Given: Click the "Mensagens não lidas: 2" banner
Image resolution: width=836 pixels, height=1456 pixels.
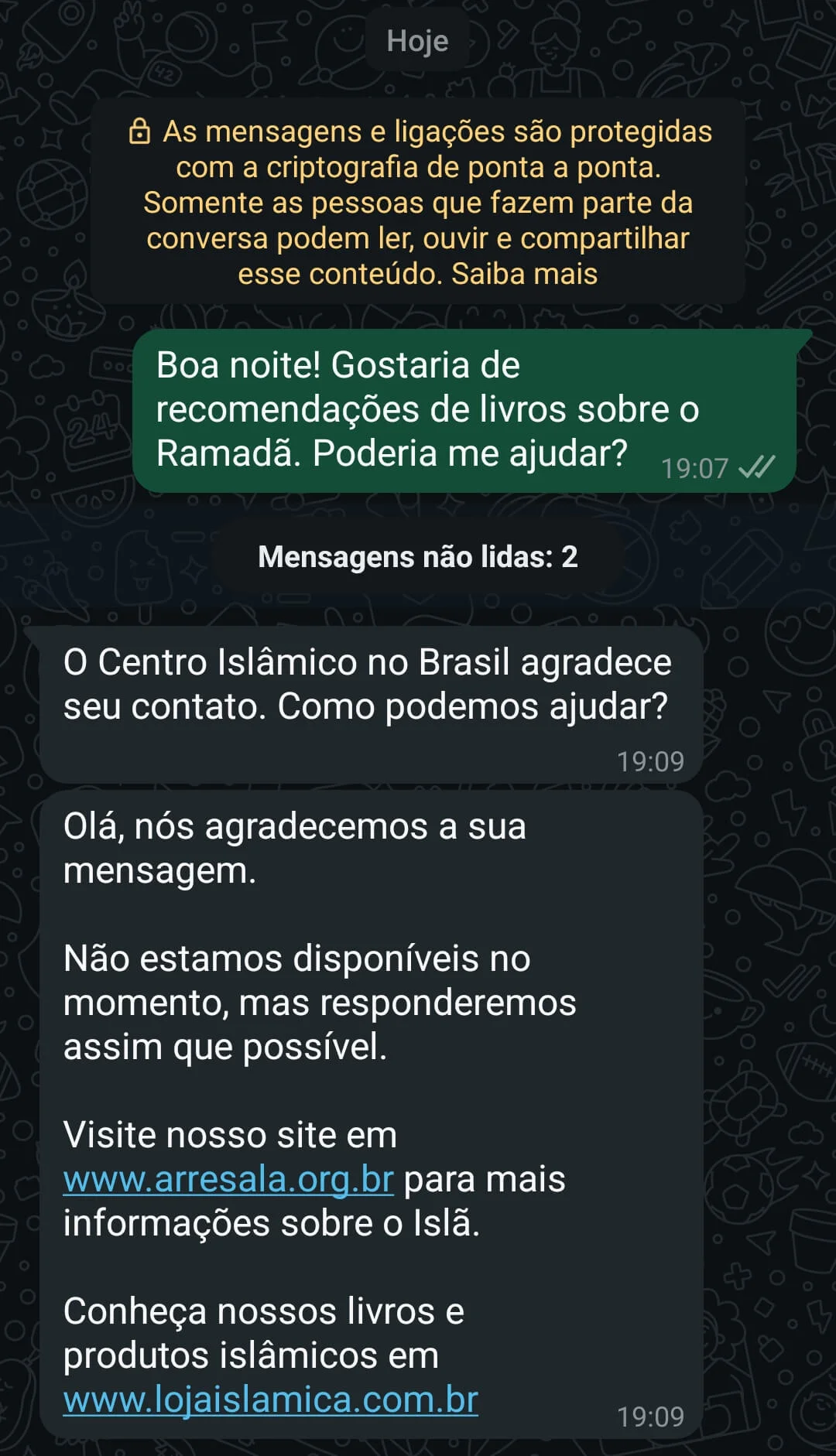Looking at the screenshot, I should [417, 555].
